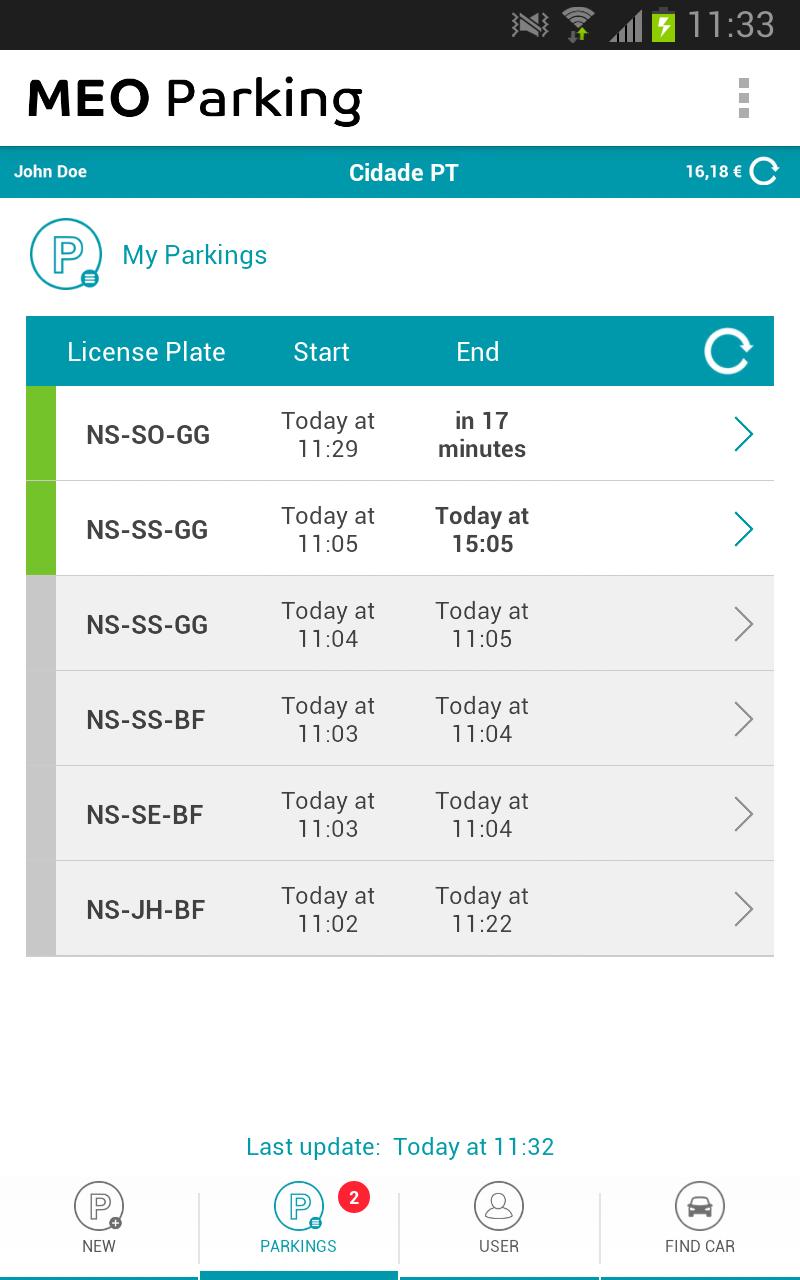The width and height of the screenshot is (800, 1280).
Task: Refresh the parkings list in the table header
Action: (729, 352)
